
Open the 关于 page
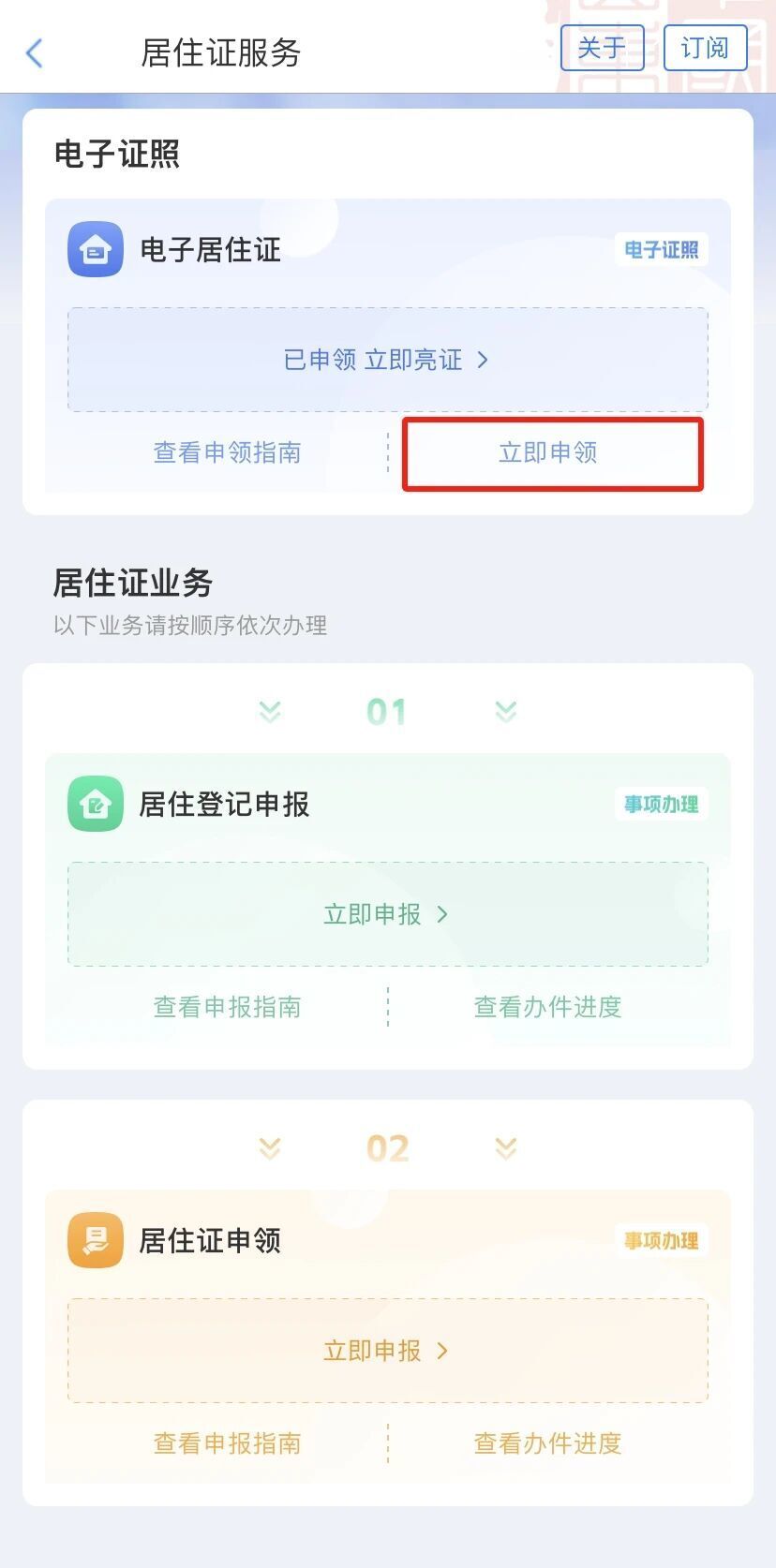(602, 48)
